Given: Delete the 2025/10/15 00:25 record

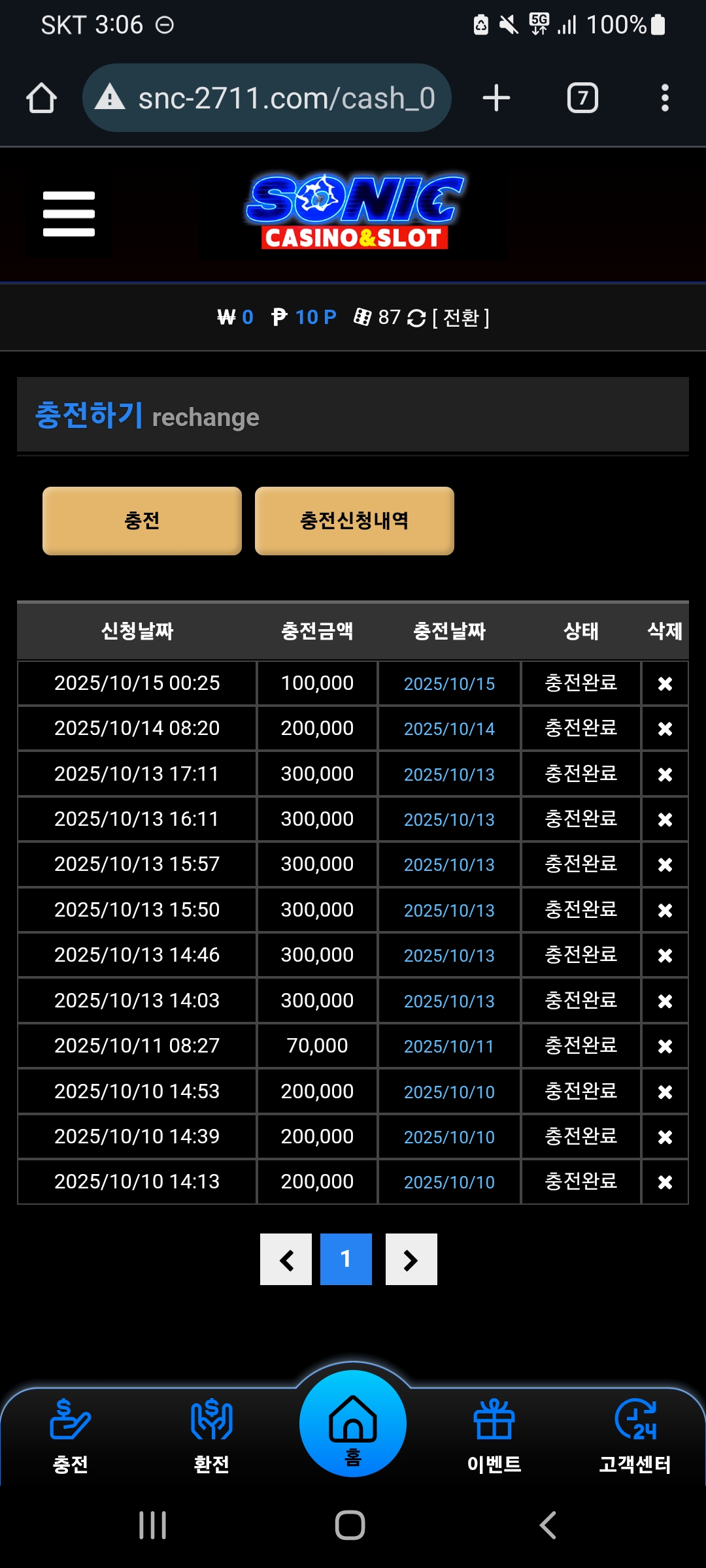Looking at the screenshot, I should (665, 683).
